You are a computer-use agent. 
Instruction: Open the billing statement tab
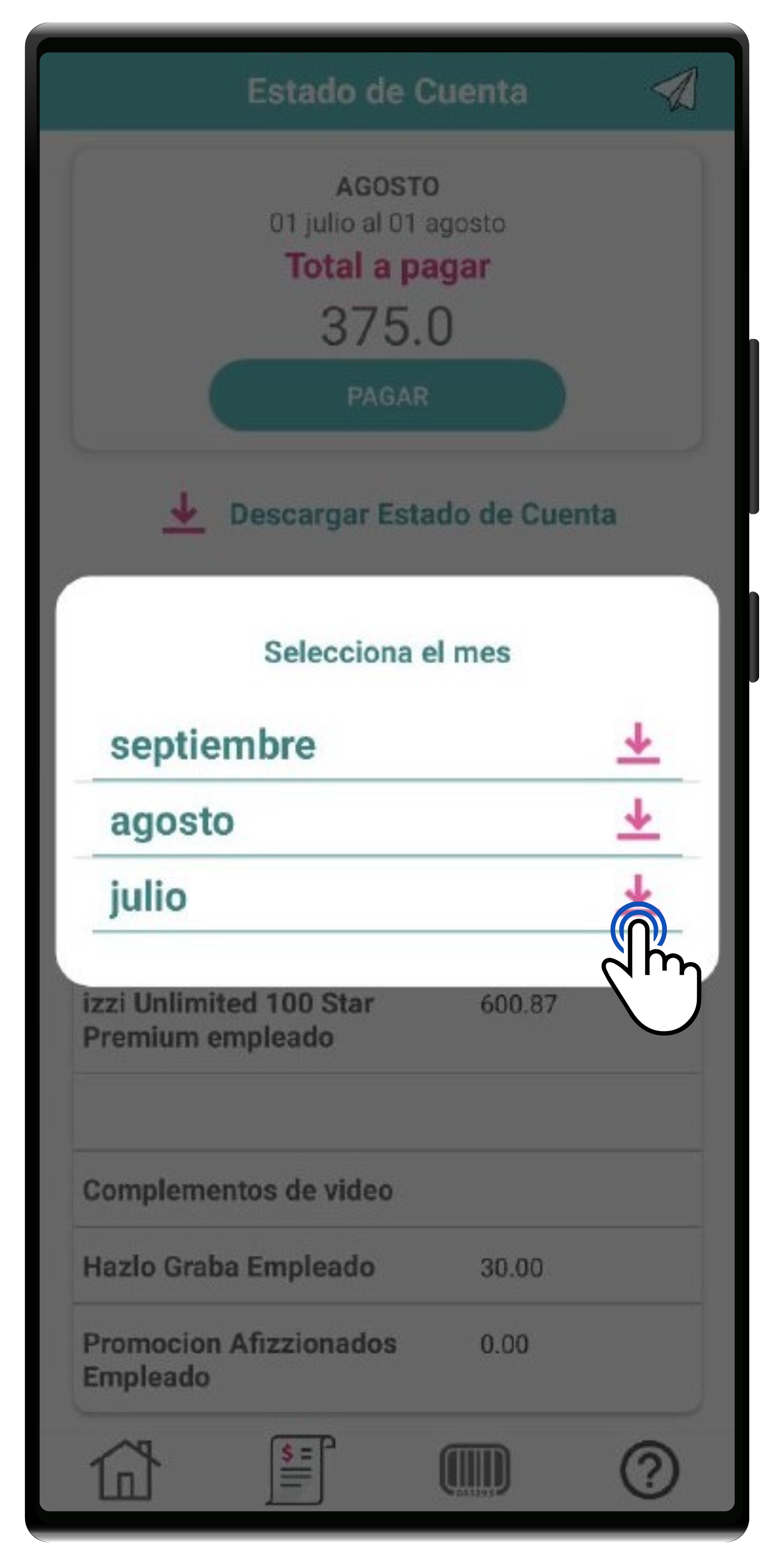click(300, 1470)
